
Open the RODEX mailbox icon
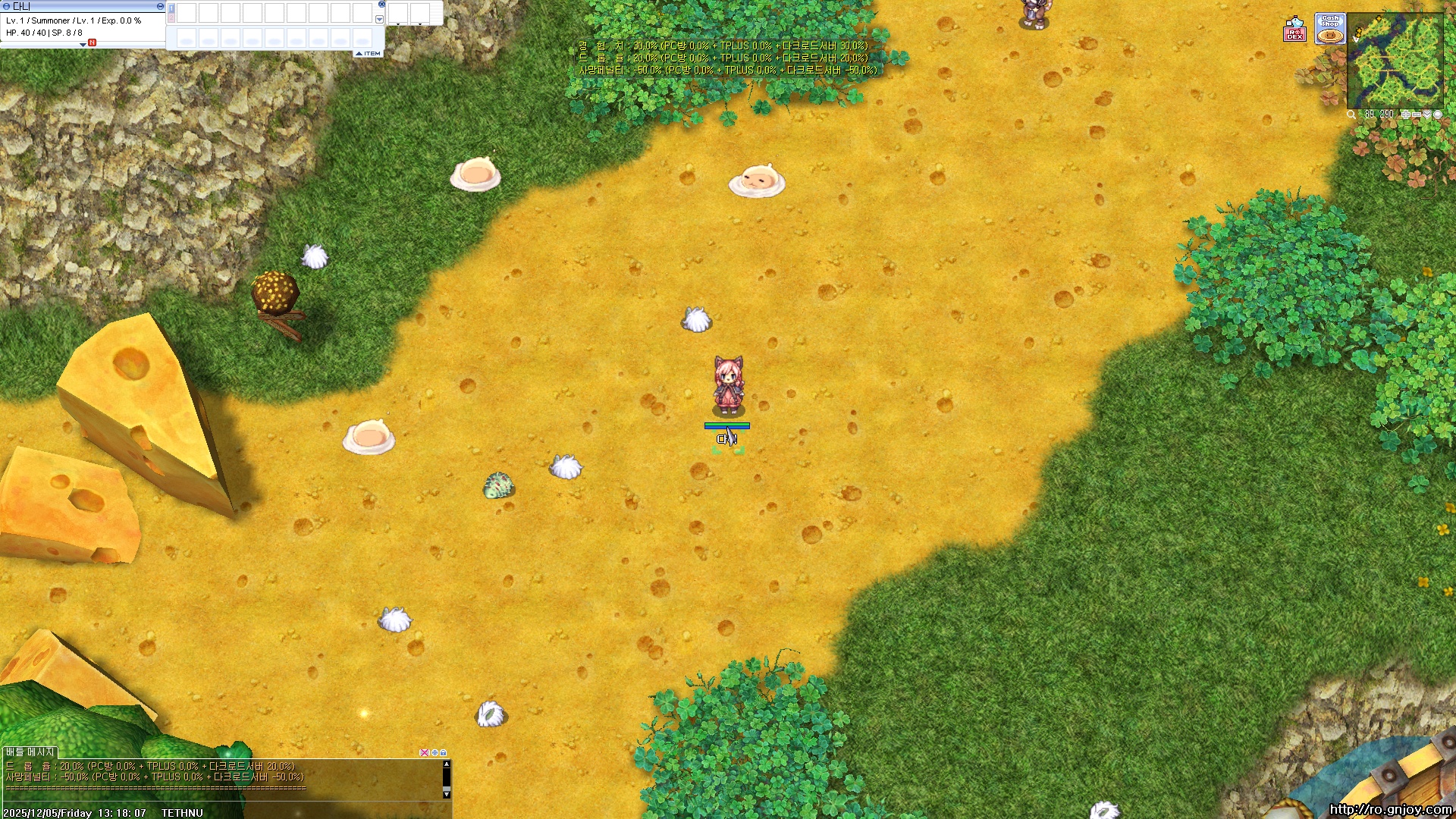tap(1294, 30)
